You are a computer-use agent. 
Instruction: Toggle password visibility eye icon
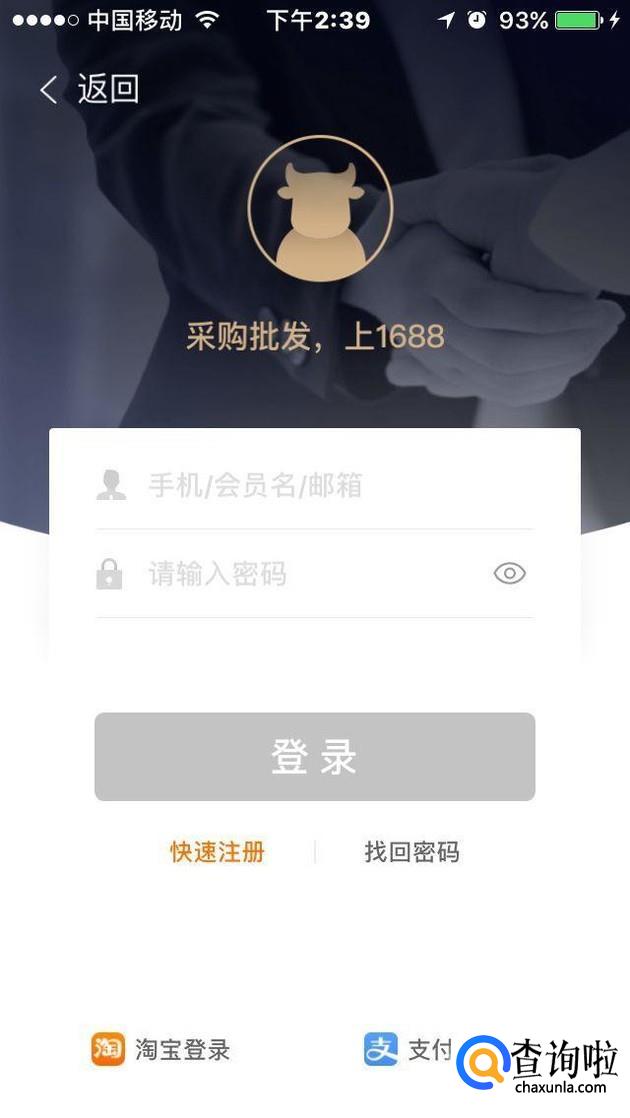pos(509,574)
